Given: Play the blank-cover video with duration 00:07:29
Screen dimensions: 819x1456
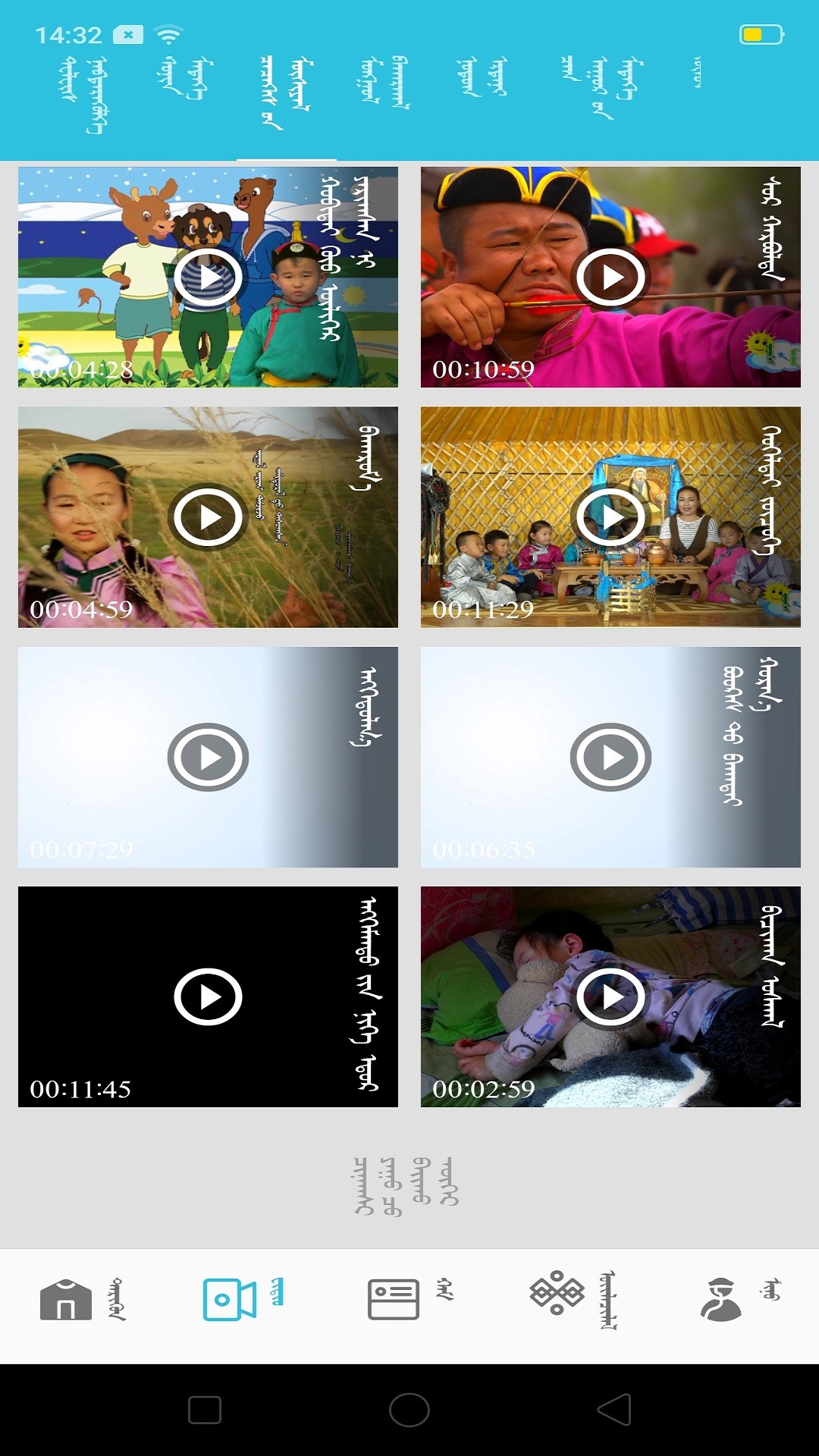Looking at the screenshot, I should pos(208,757).
